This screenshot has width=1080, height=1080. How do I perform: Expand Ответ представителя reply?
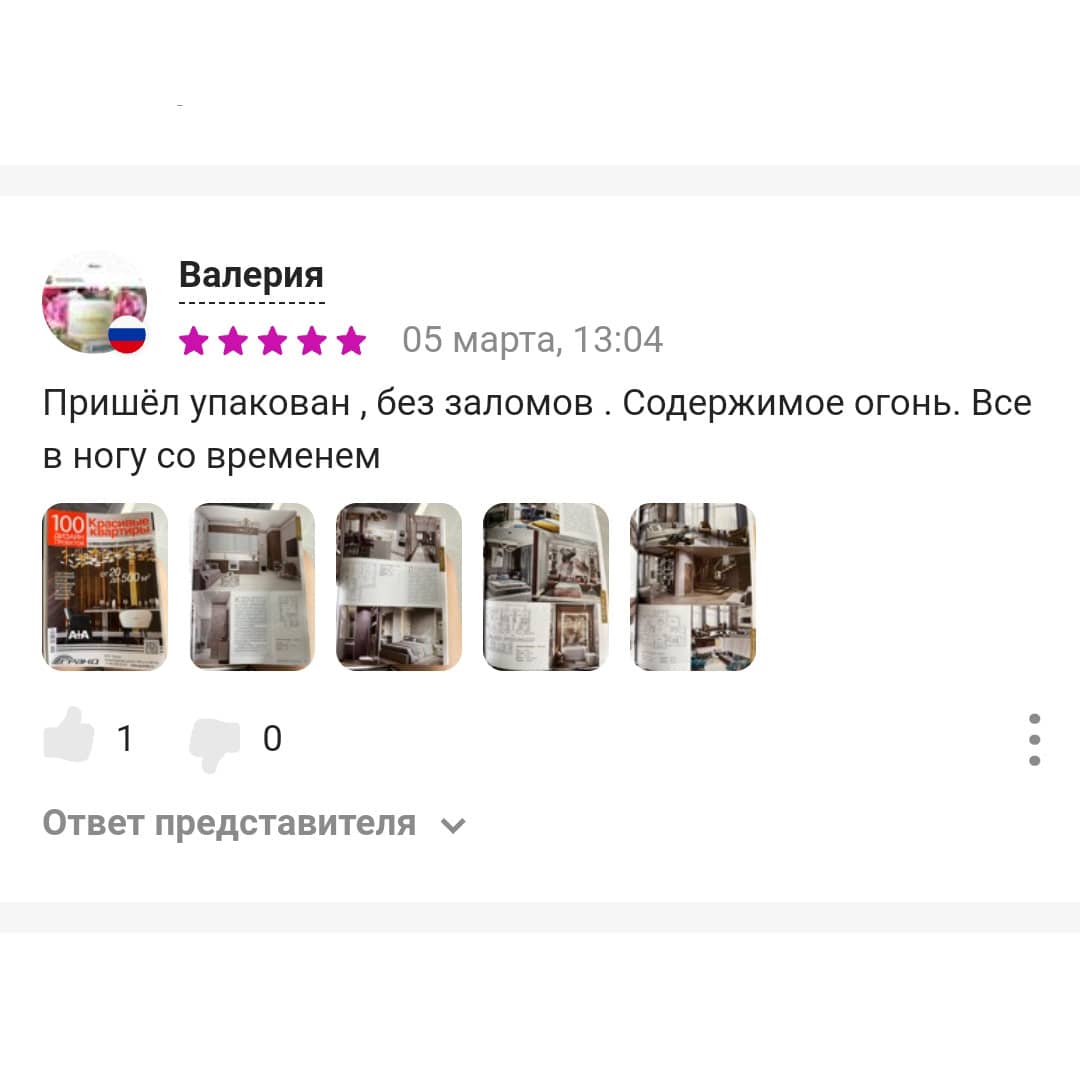pos(254,824)
